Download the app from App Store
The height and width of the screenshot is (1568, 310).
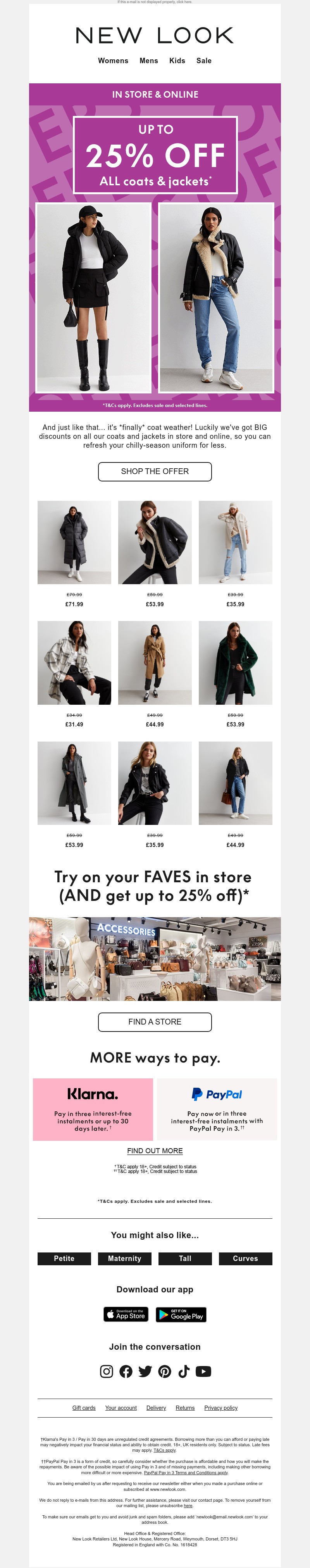pyautogui.click(x=126, y=1315)
